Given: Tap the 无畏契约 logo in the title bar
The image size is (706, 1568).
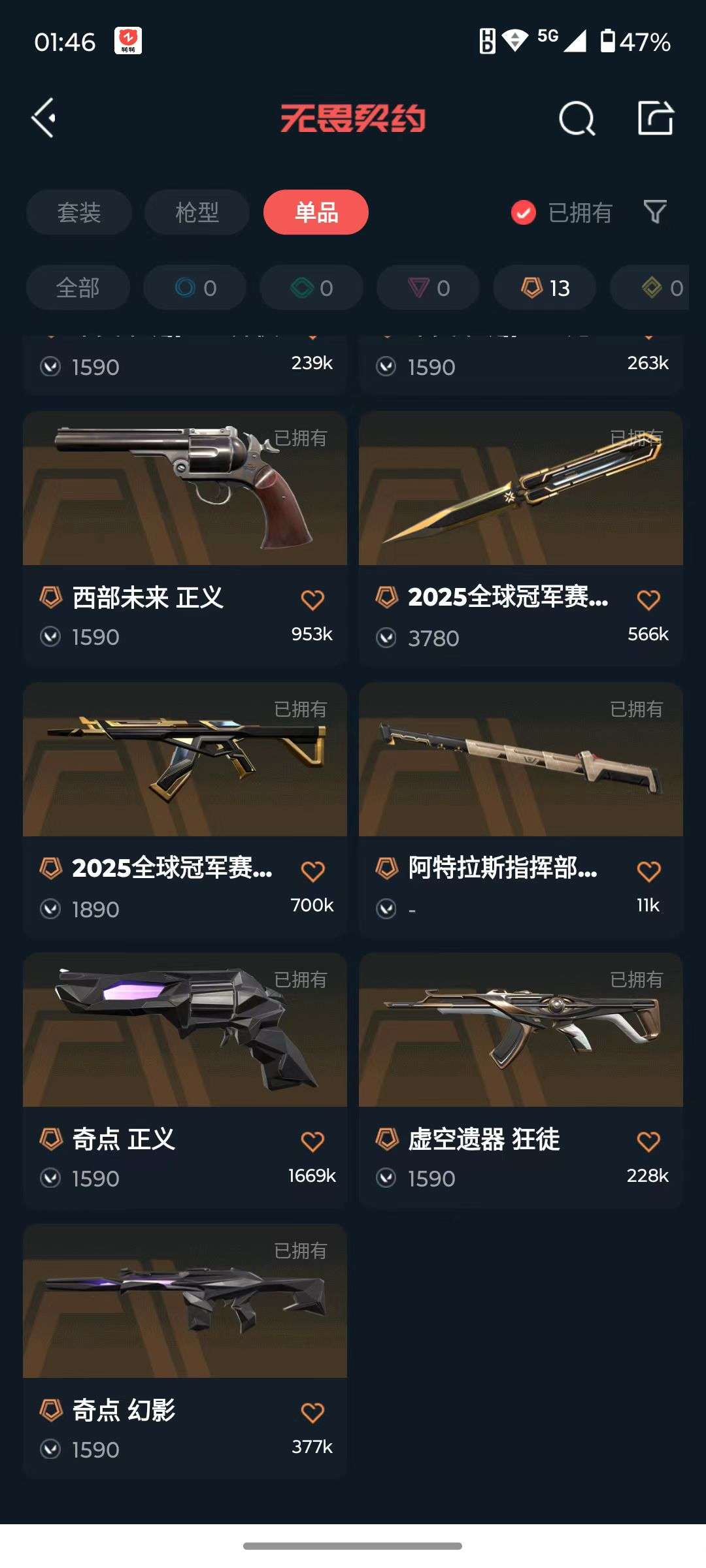Looking at the screenshot, I should click(353, 118).
